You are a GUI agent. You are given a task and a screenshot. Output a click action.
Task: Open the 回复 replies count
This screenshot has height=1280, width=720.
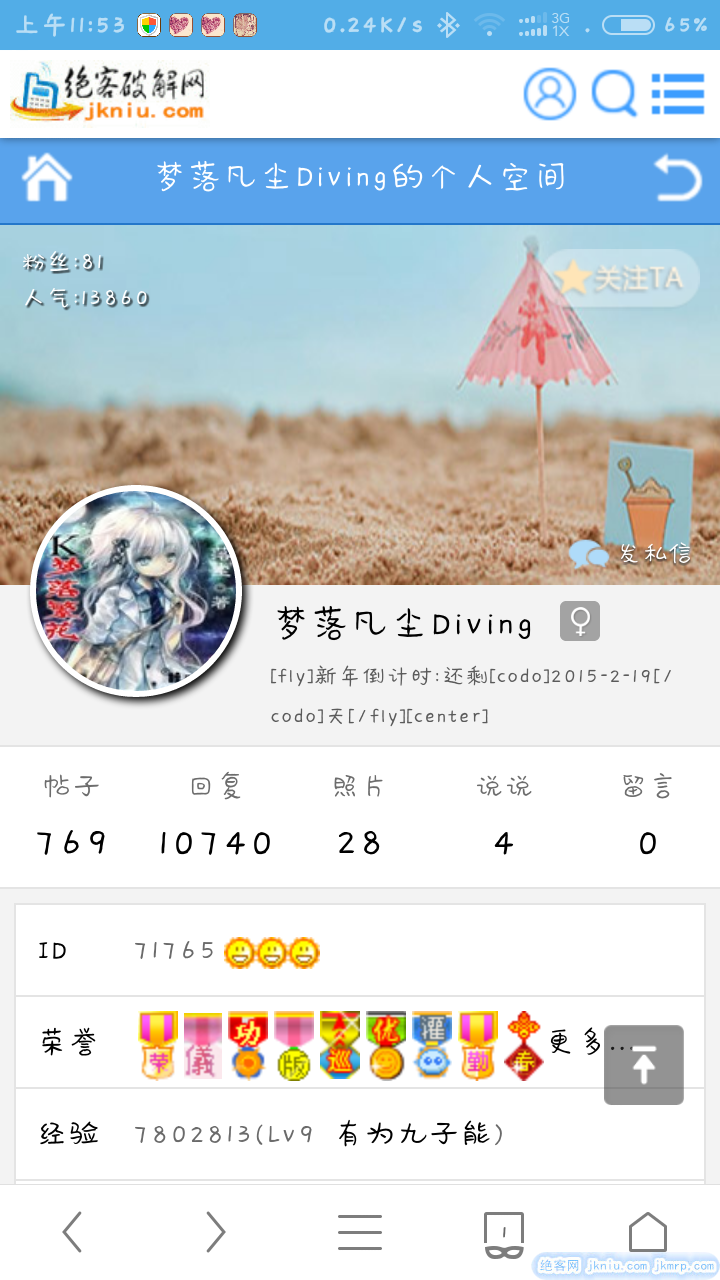(x=216, y=817)
